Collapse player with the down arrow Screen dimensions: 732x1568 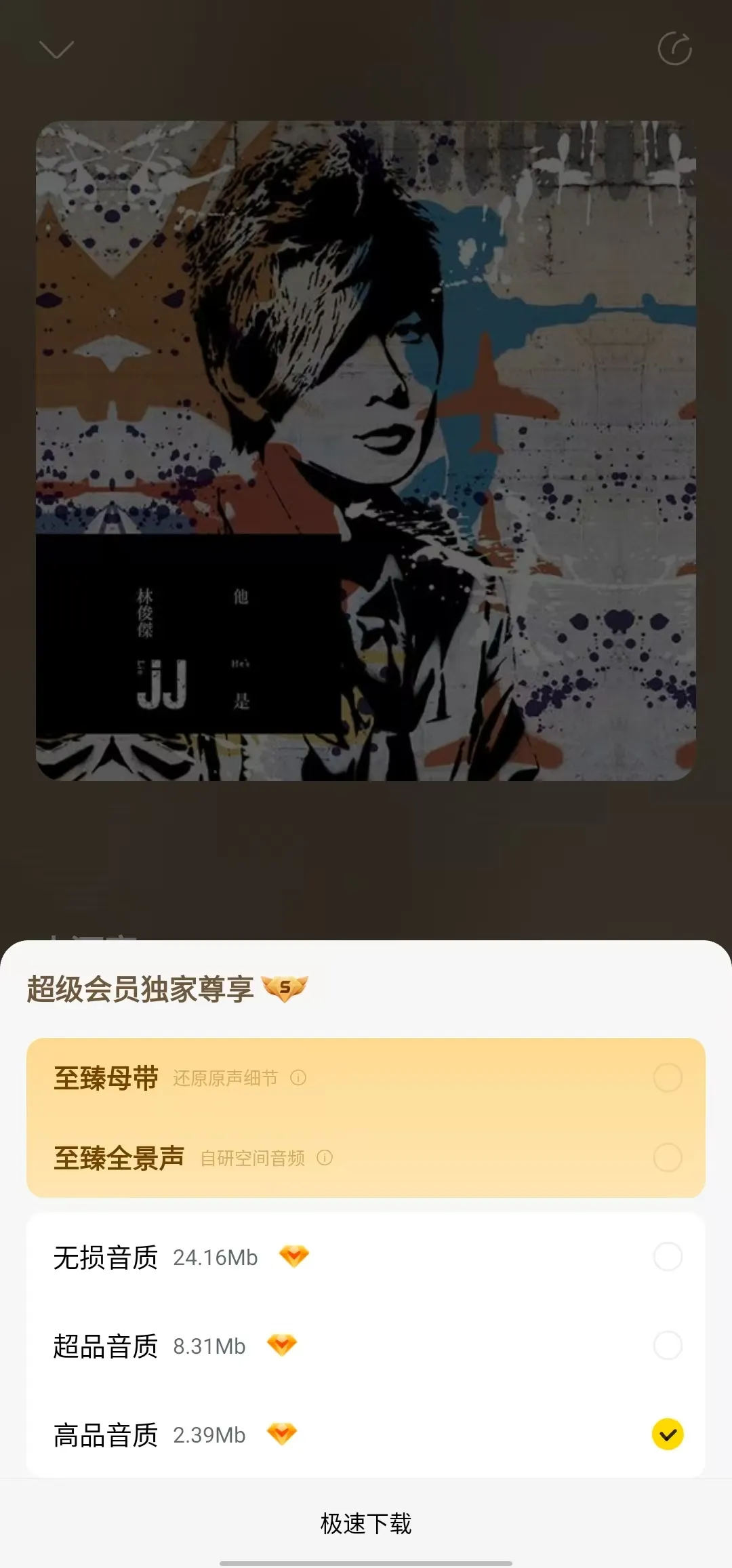(x=57, y=49)
